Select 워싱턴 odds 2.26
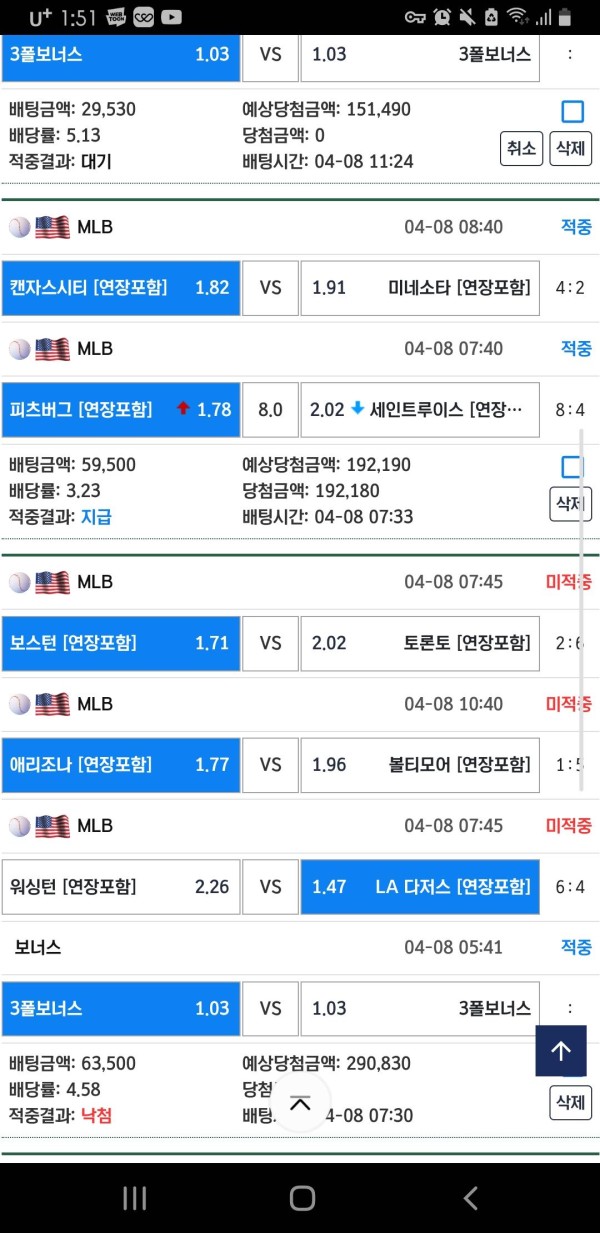 pyautogui.click(x=121, y=887)
